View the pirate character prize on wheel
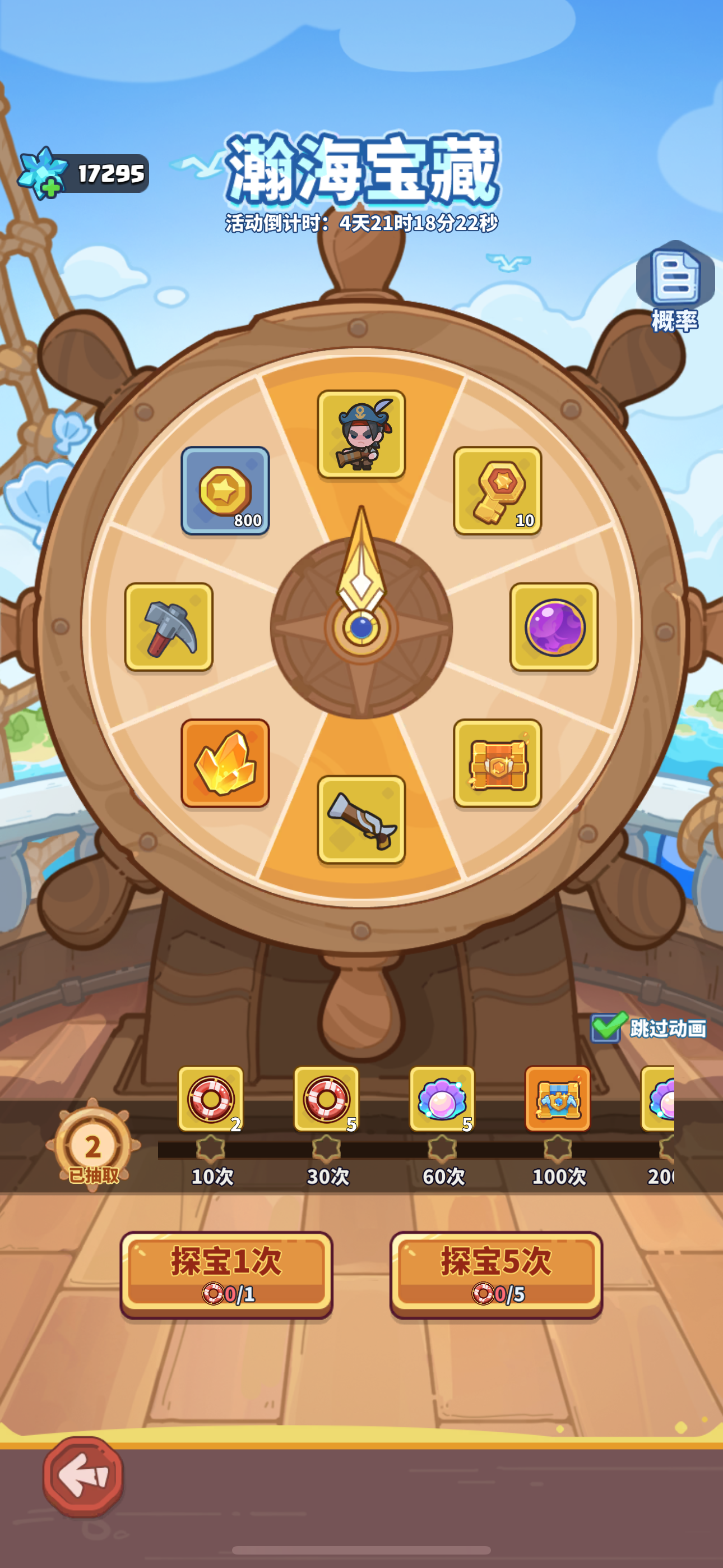This screenshot has width=723, height=1568. pos(361,434)
